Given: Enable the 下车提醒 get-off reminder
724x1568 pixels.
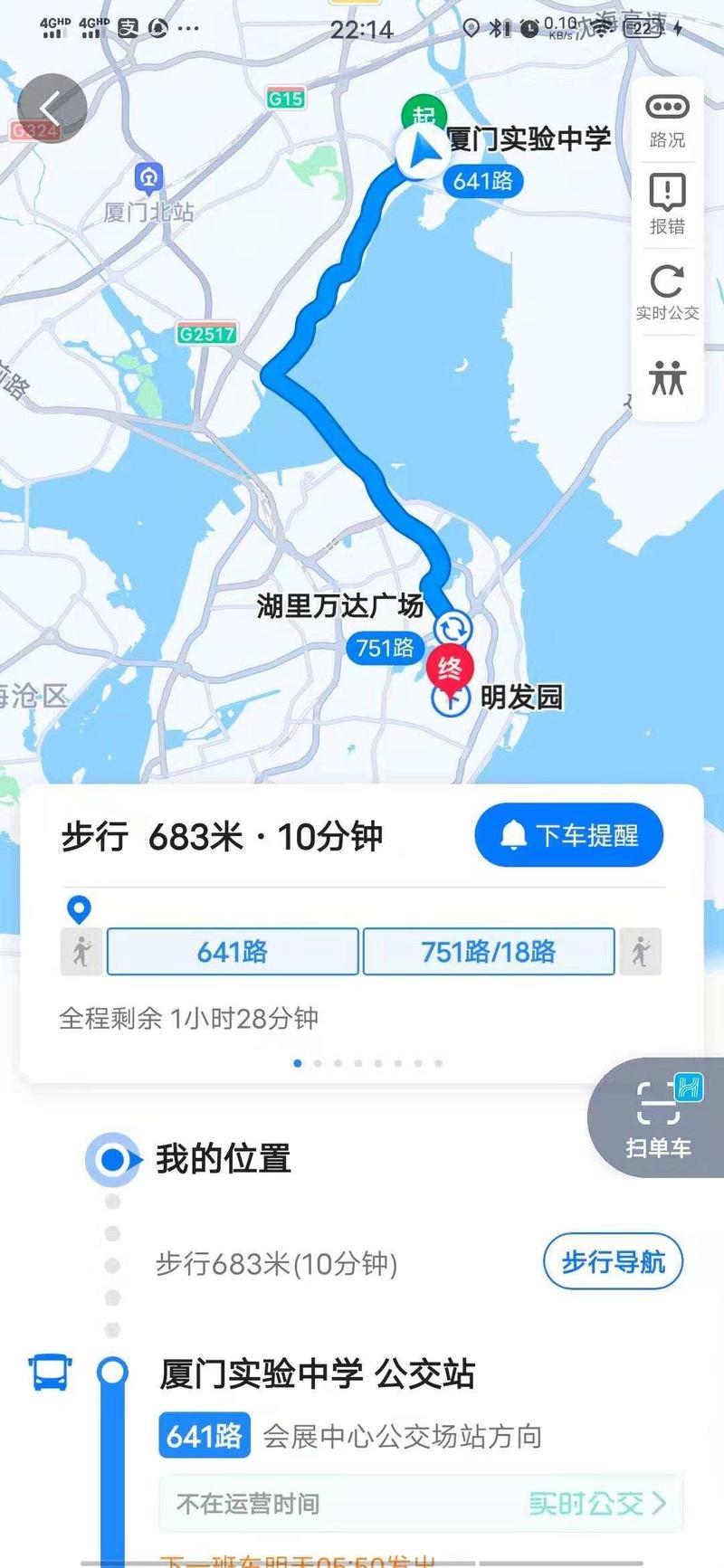Looking at the screenshot, I should (568, 834).
